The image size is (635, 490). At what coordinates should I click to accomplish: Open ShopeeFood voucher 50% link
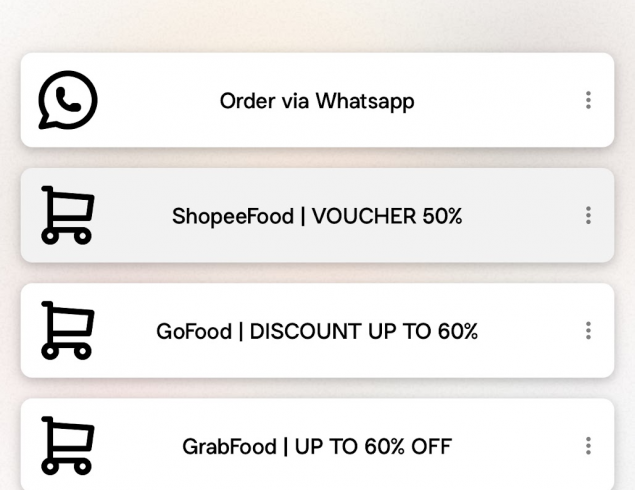(316, 216)
